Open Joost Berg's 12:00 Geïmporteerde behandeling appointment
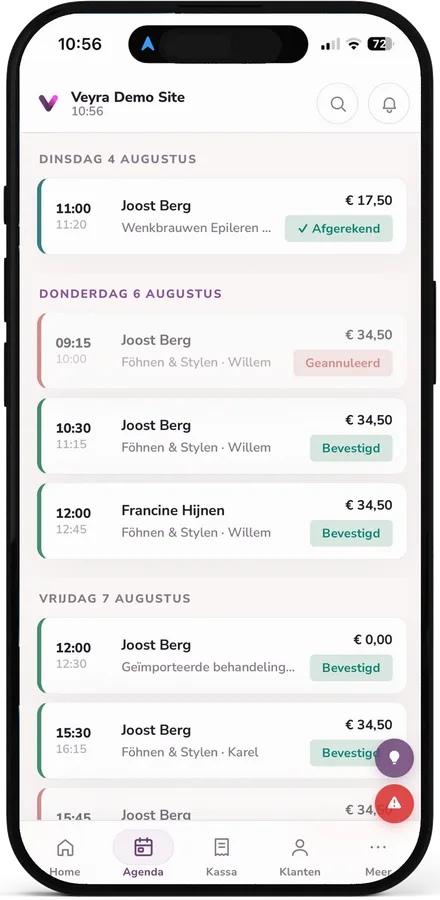440x900 pixels. [221, 655]
